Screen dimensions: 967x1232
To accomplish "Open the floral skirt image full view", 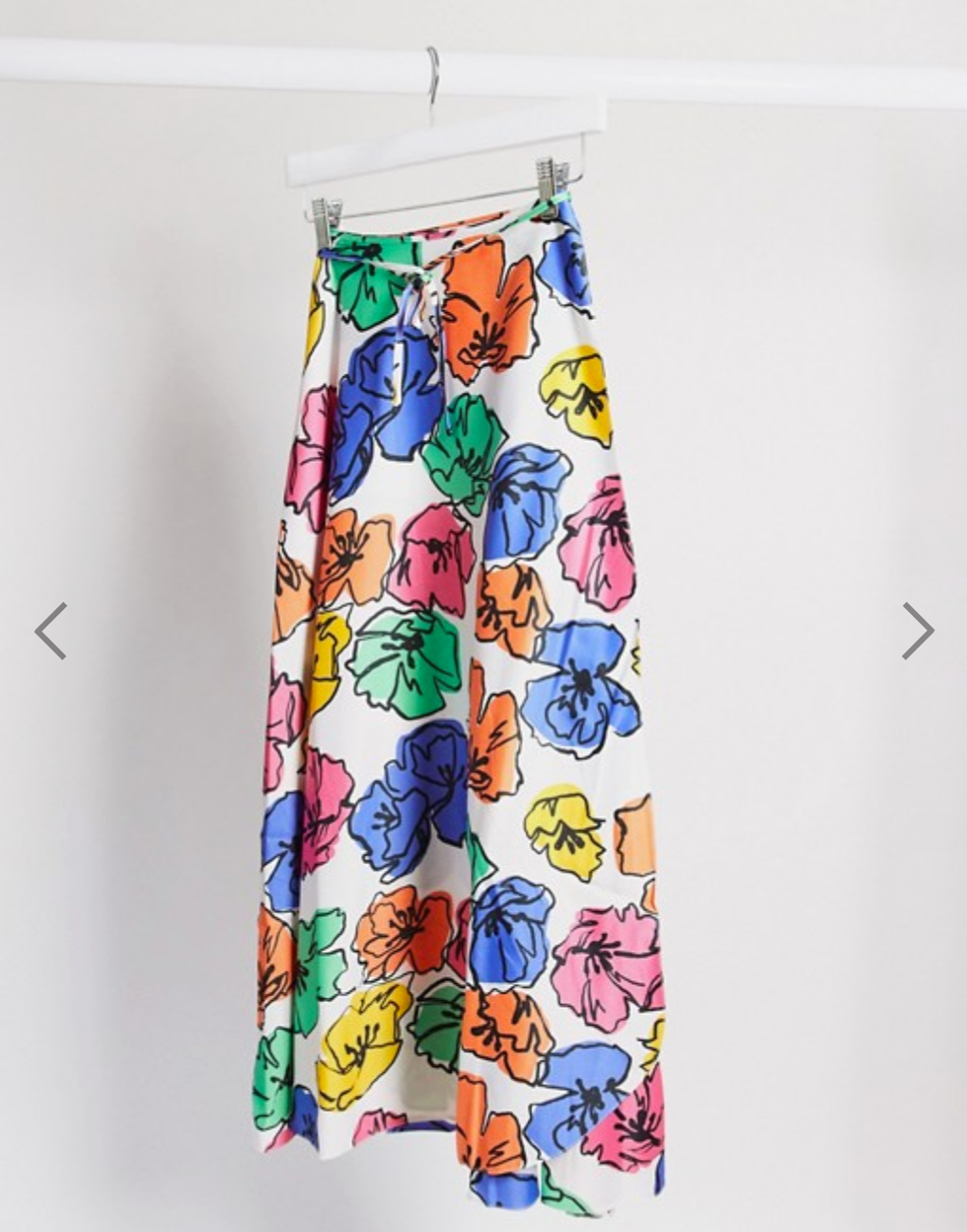I will pos(464,691).
